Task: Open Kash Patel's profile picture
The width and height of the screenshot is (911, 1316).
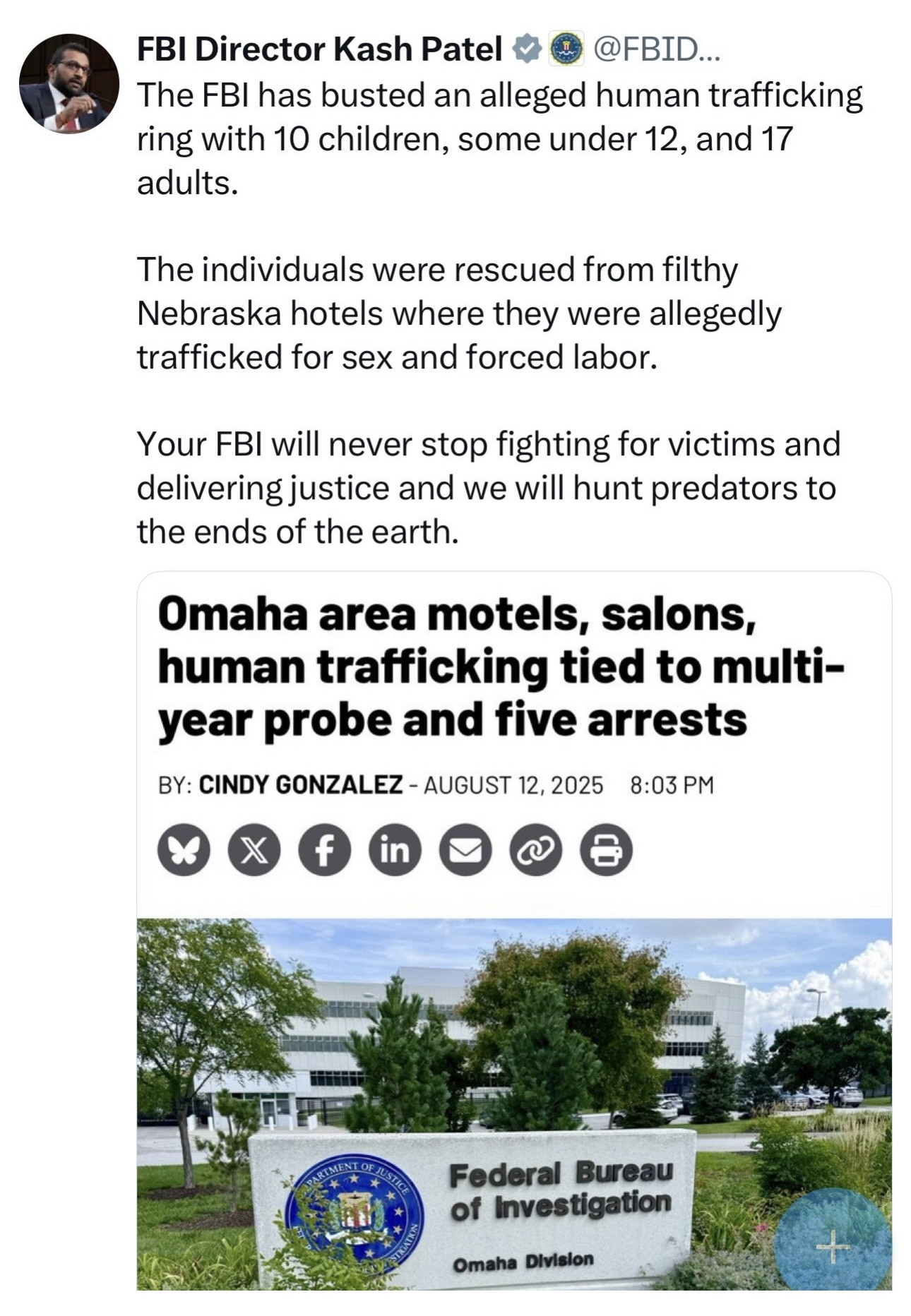Action: (x=69, y=83)
